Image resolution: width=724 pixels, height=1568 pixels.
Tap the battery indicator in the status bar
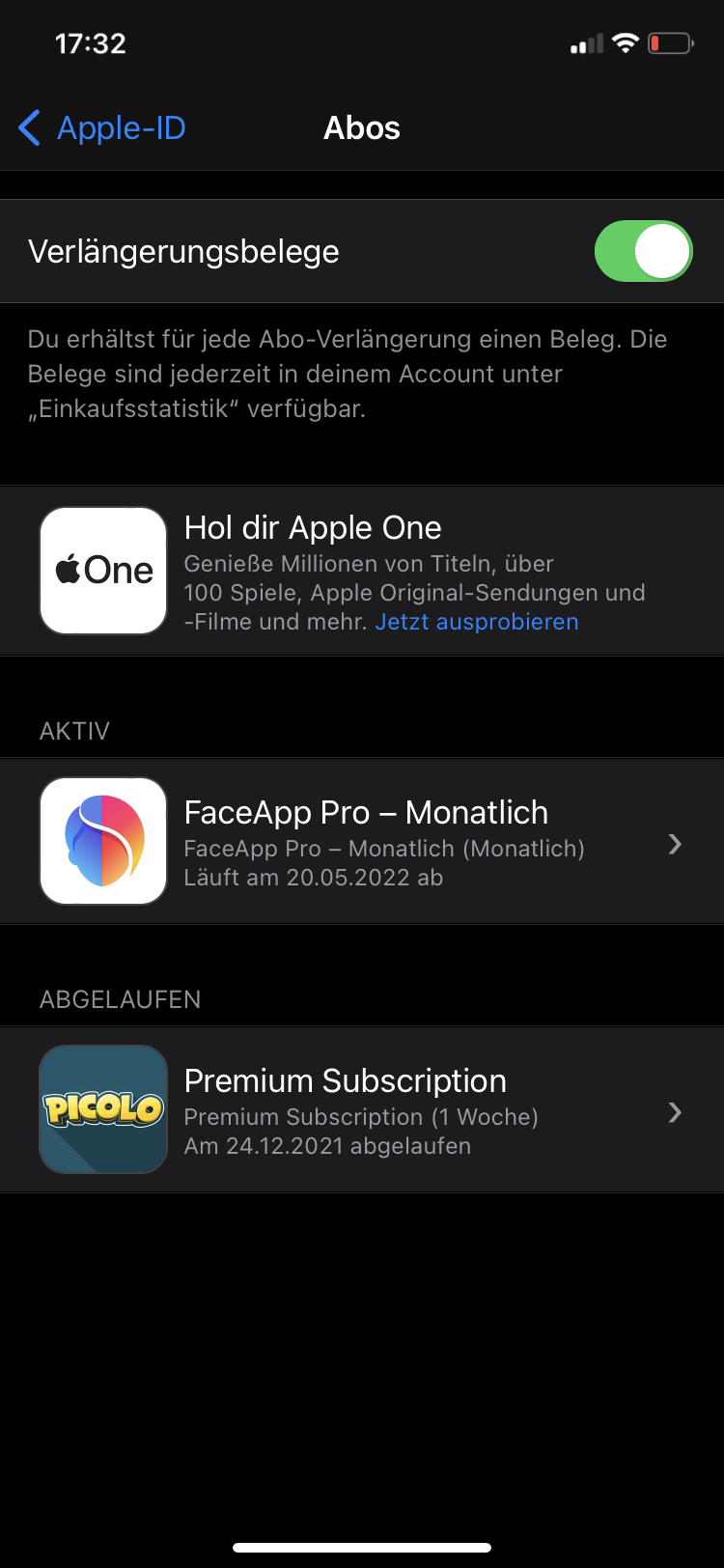click(x=670, y=42)
